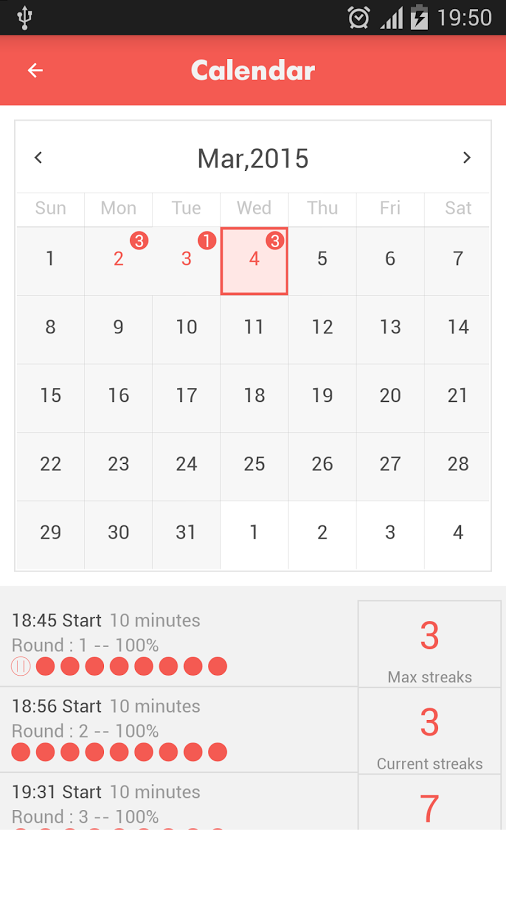Image resolution: width=506 pixels, height=900 pixels.
Task: Open the 18:56 Start session record
Action: tap(178, 730)
